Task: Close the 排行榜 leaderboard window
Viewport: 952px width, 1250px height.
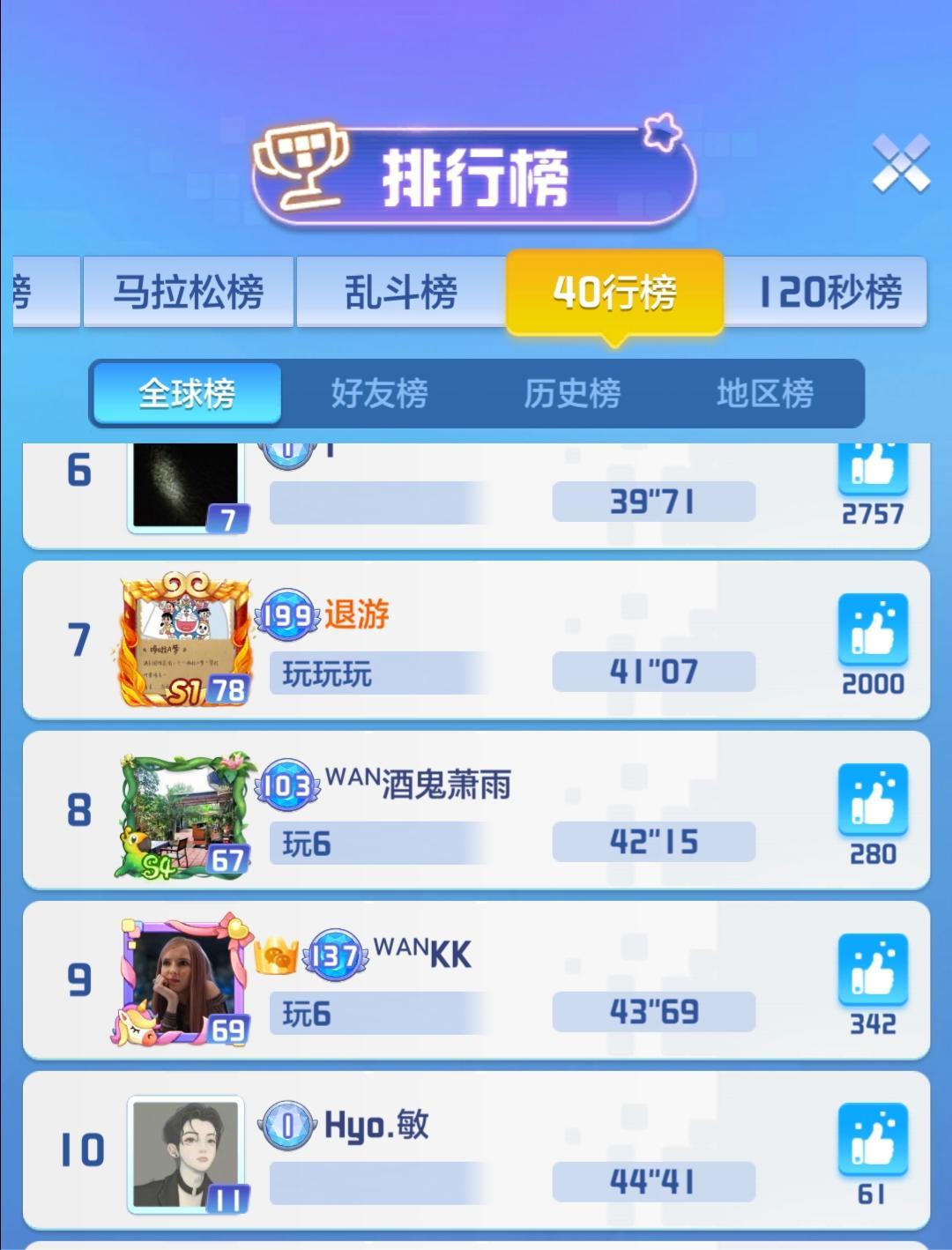Action: click(900, 163)
